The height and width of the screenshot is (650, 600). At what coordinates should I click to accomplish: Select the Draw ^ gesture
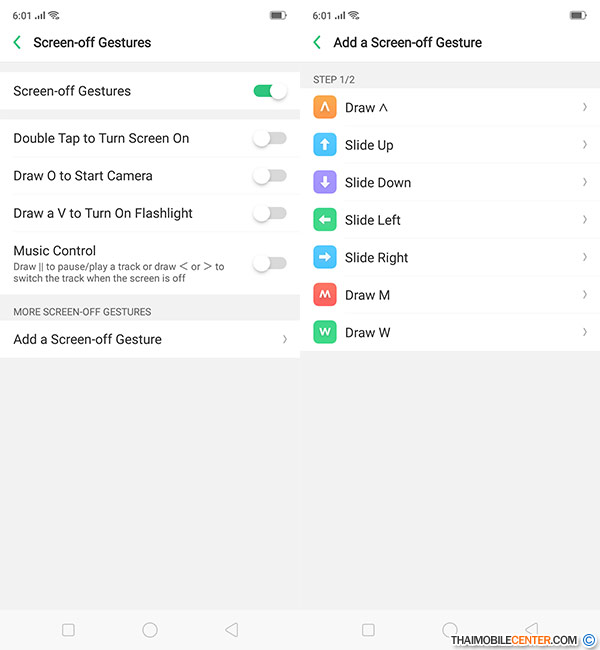[x=450, y=107]
